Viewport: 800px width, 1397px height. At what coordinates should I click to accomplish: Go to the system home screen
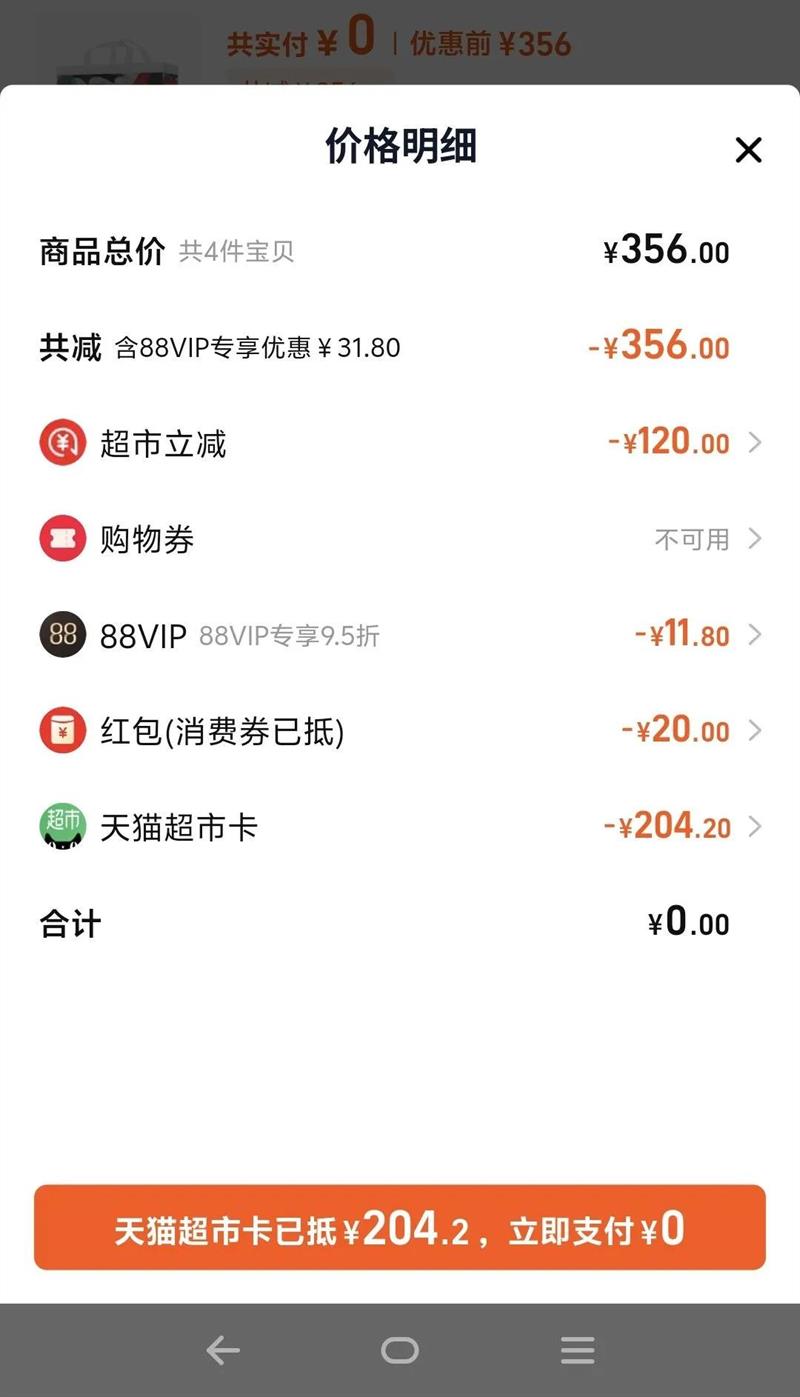(400, 1350)
